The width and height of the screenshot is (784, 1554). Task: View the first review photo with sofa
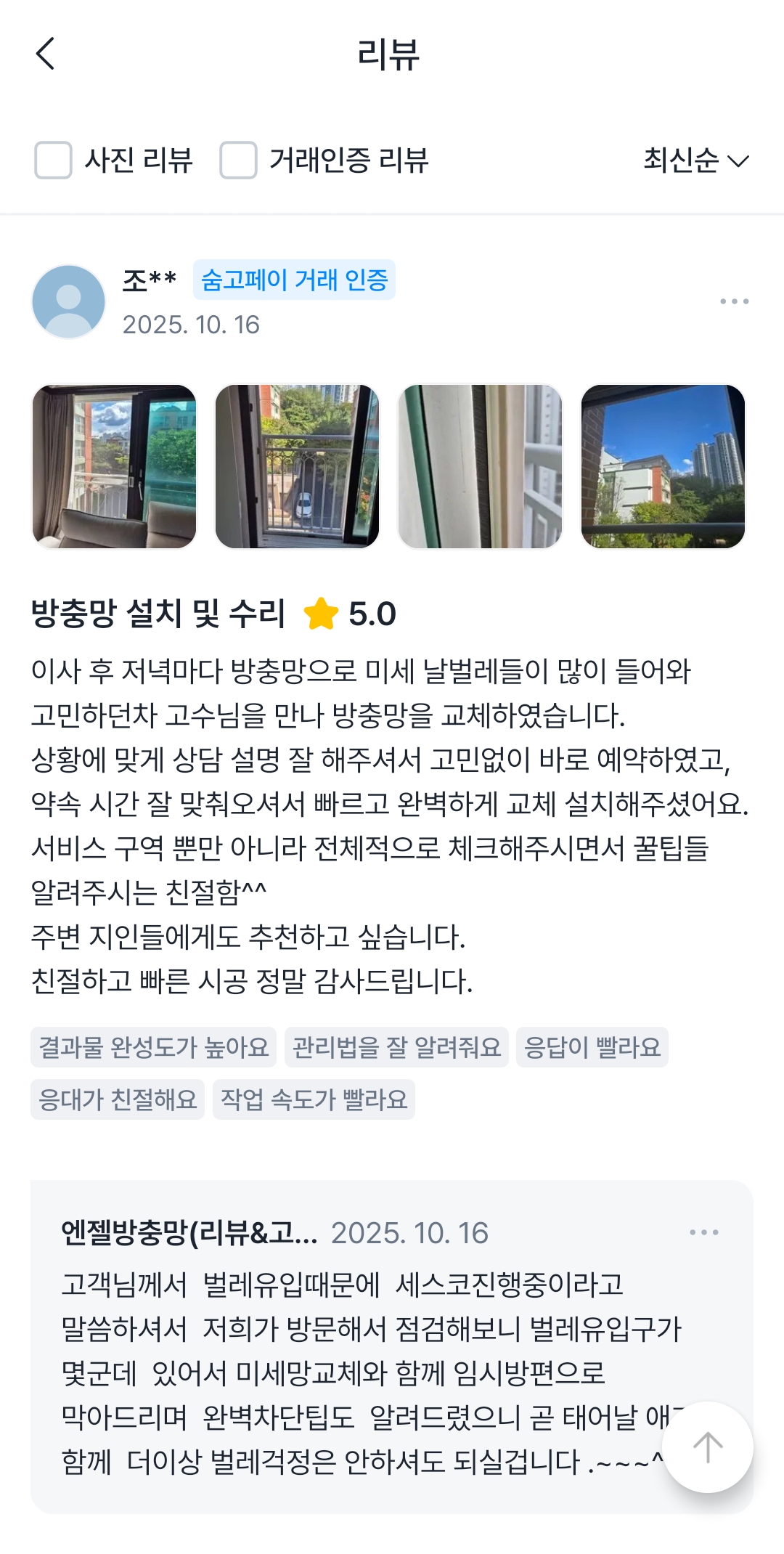tap(115, 466)
